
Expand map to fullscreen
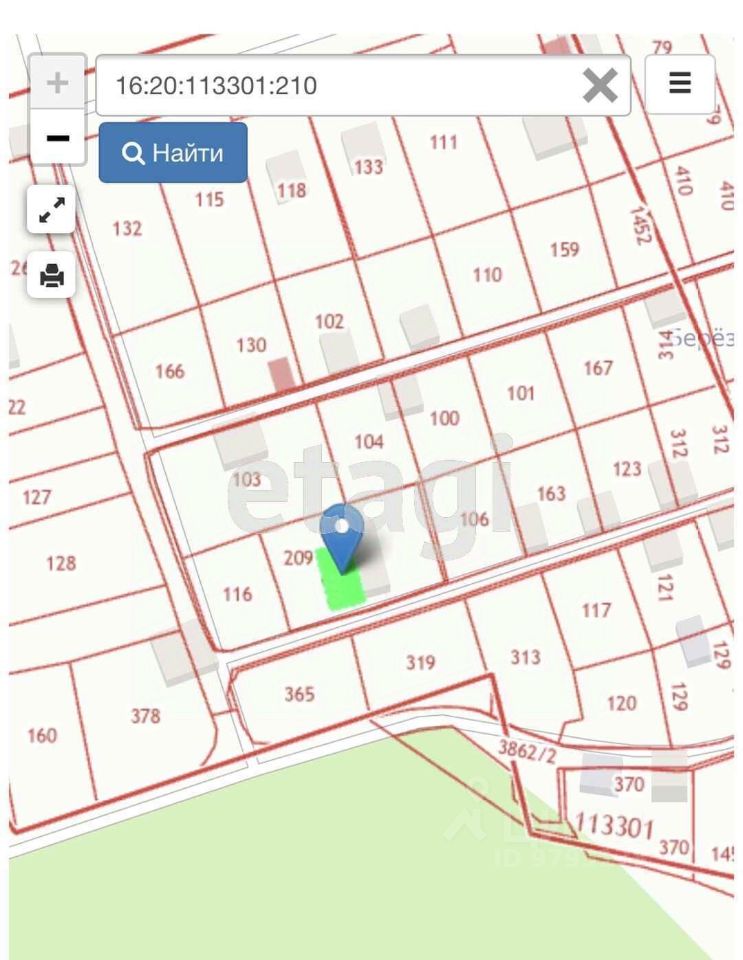52,210
